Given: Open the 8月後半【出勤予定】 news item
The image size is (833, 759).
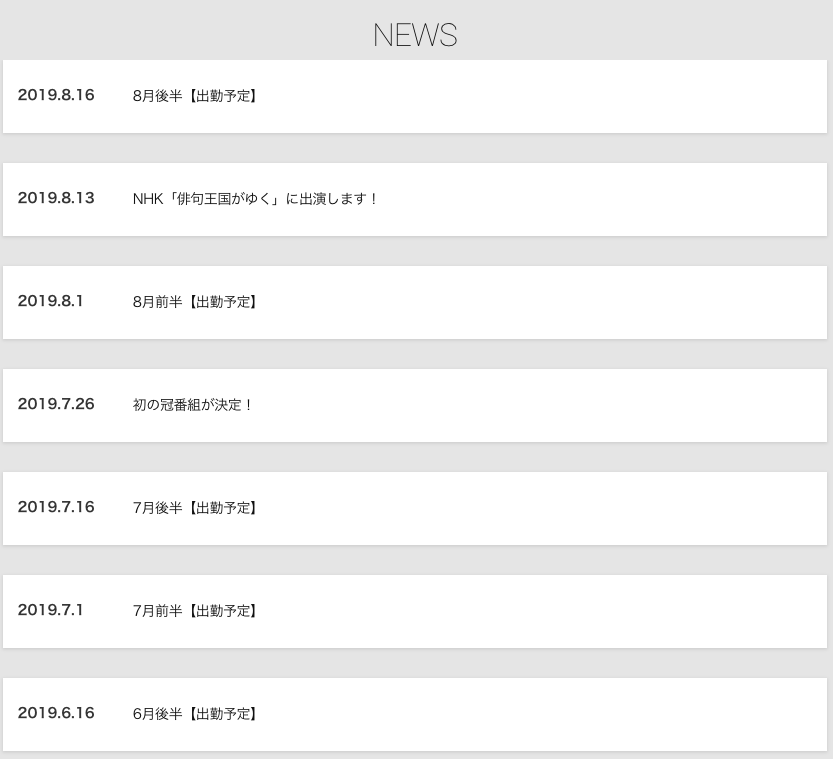Looking at the screenshot, I should pyautogui.click(x=197, y=96).
